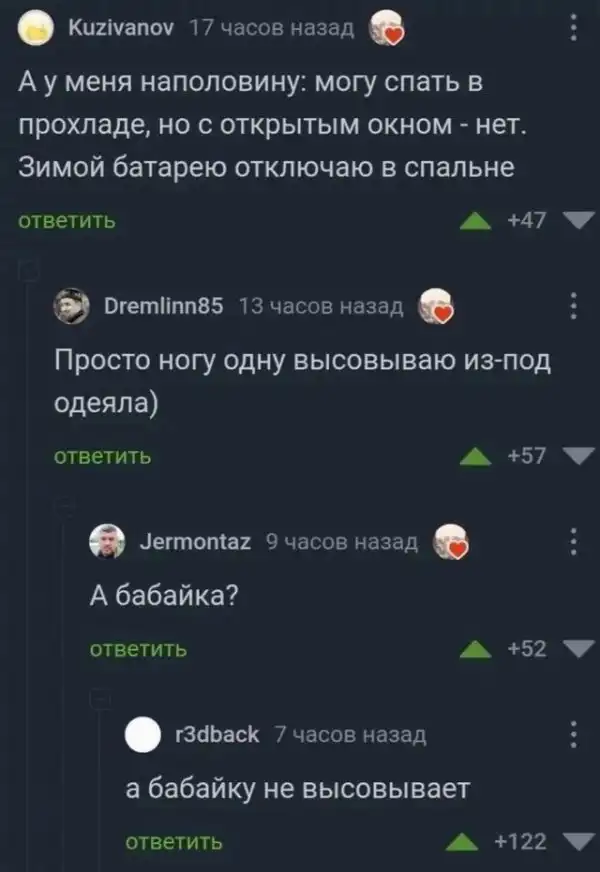Downvote Dremlinn85's comment
The height and width of the screenshot is (872, 600).
577,457
